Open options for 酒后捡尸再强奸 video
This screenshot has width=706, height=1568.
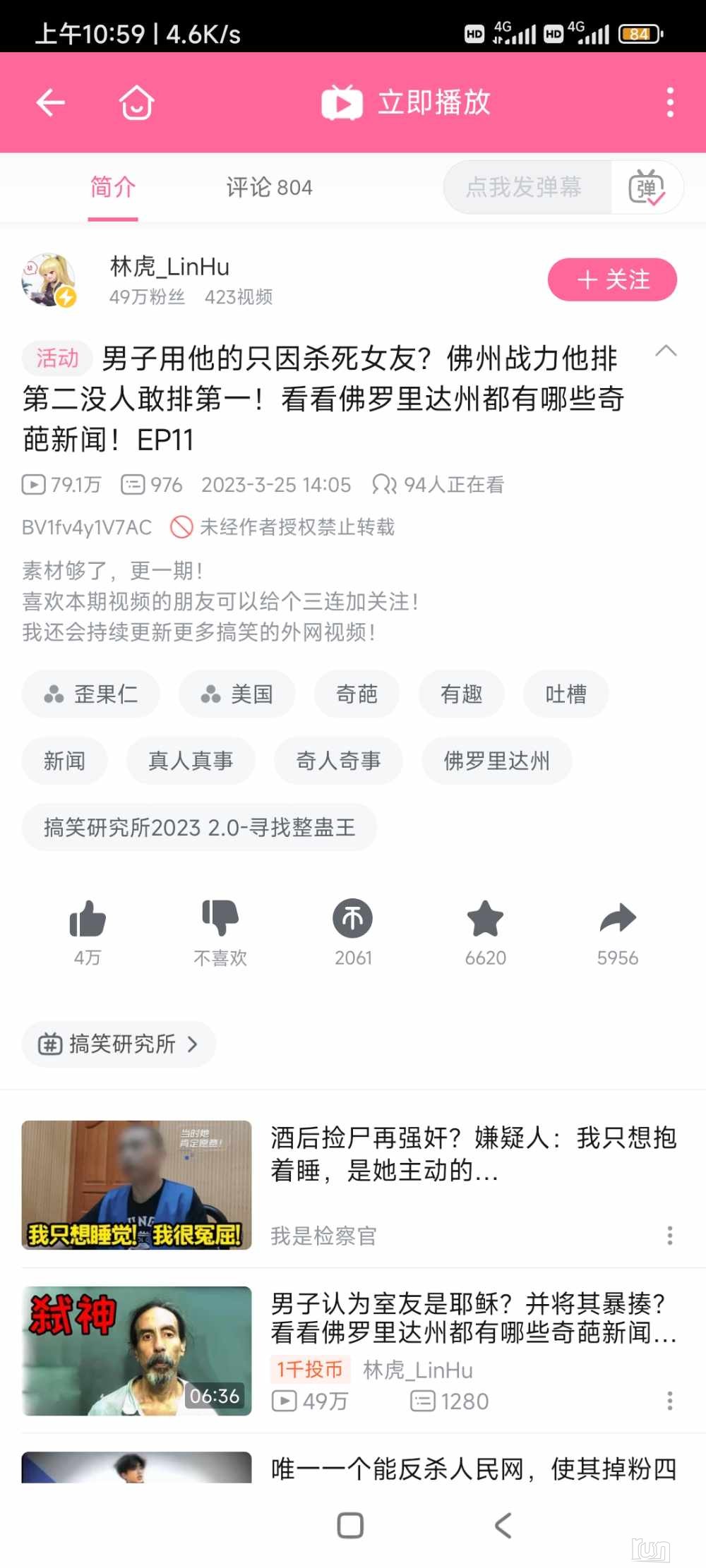tap(669, 1236)
